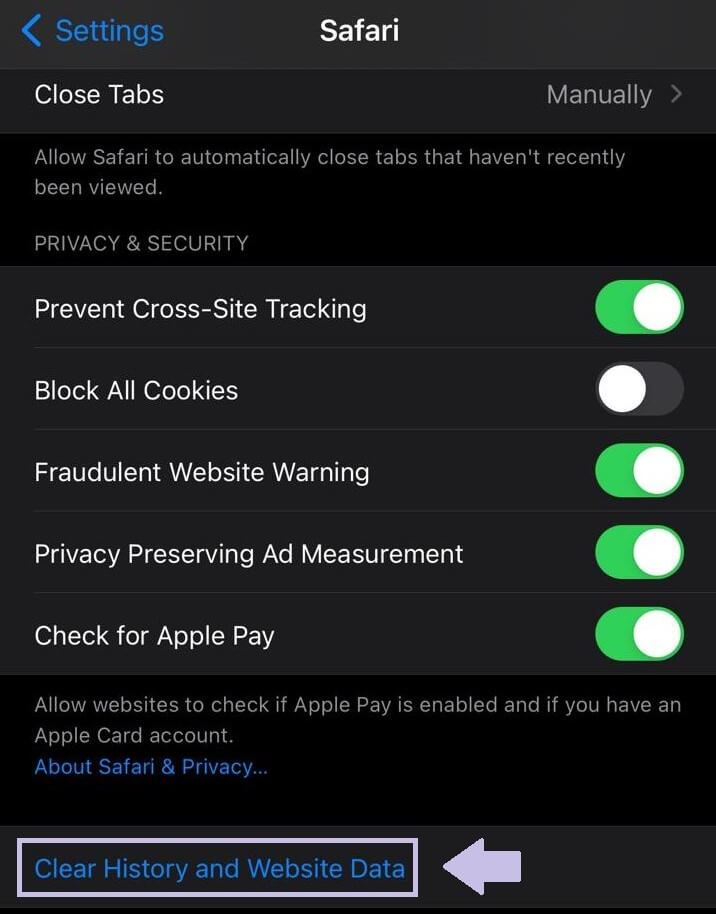Turn off Prevent Cross-Site Tracking
Viewport: 716px width, 914px height.
point(639,307)
